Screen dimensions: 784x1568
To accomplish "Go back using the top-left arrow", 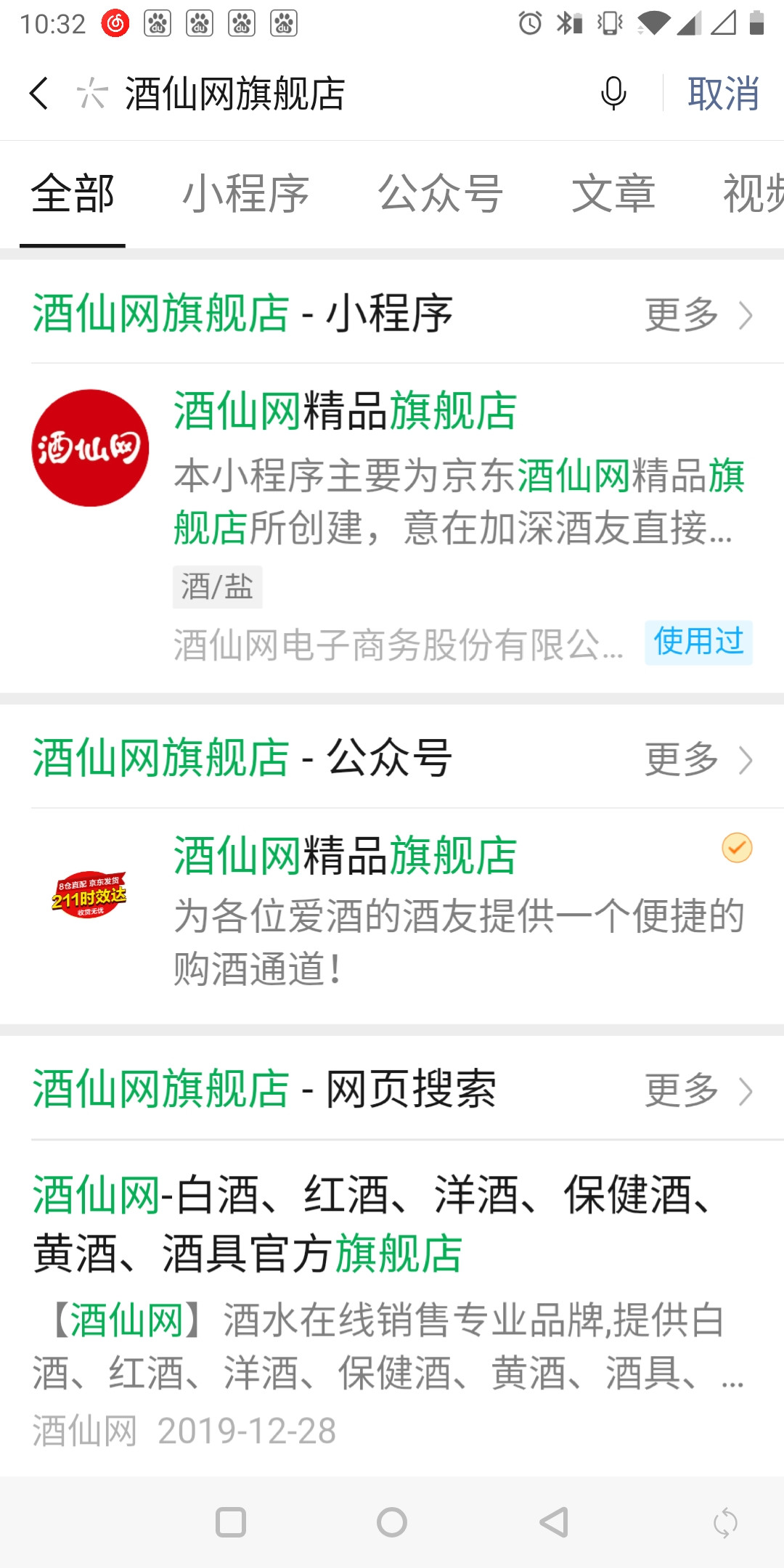I will pos(39,94).
